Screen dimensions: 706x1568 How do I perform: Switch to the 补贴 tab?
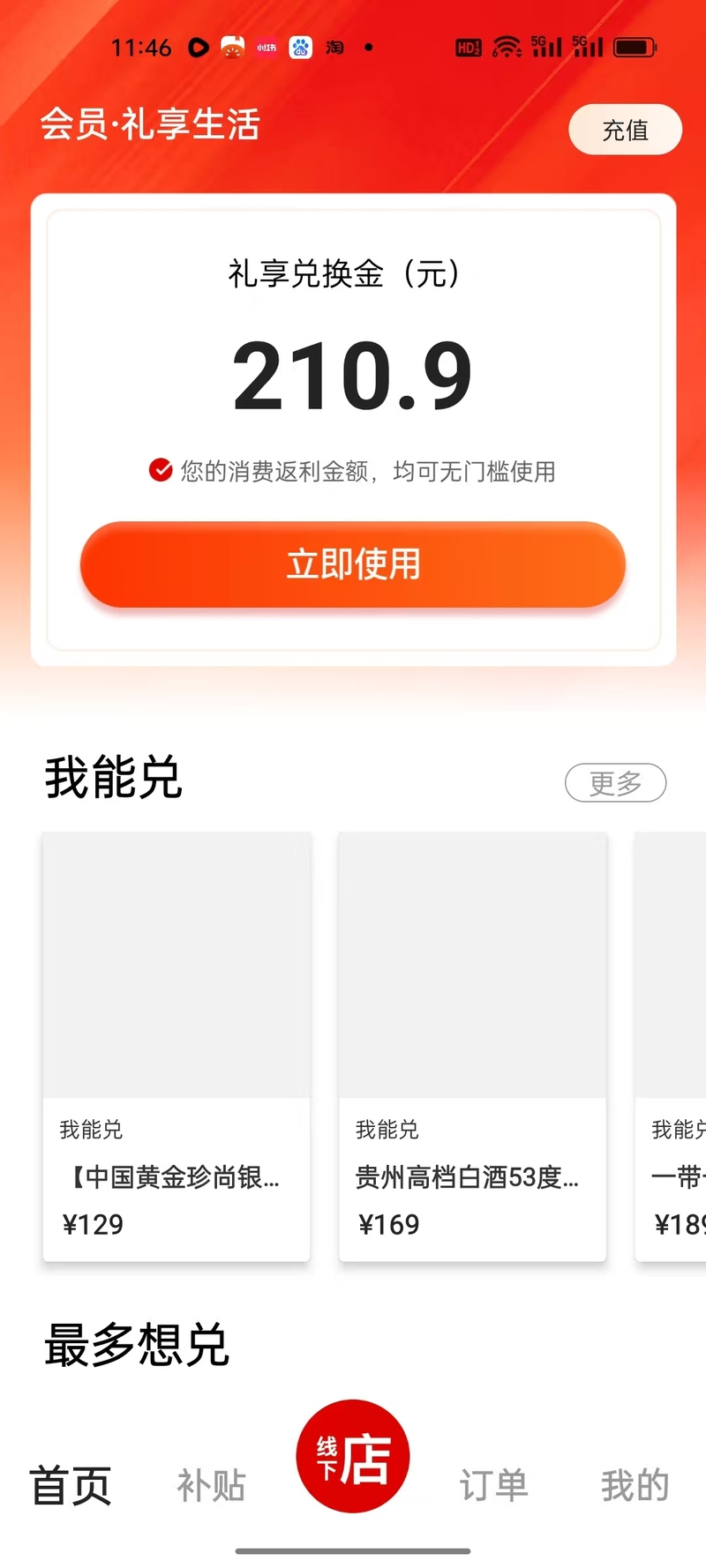[211, 1485]
